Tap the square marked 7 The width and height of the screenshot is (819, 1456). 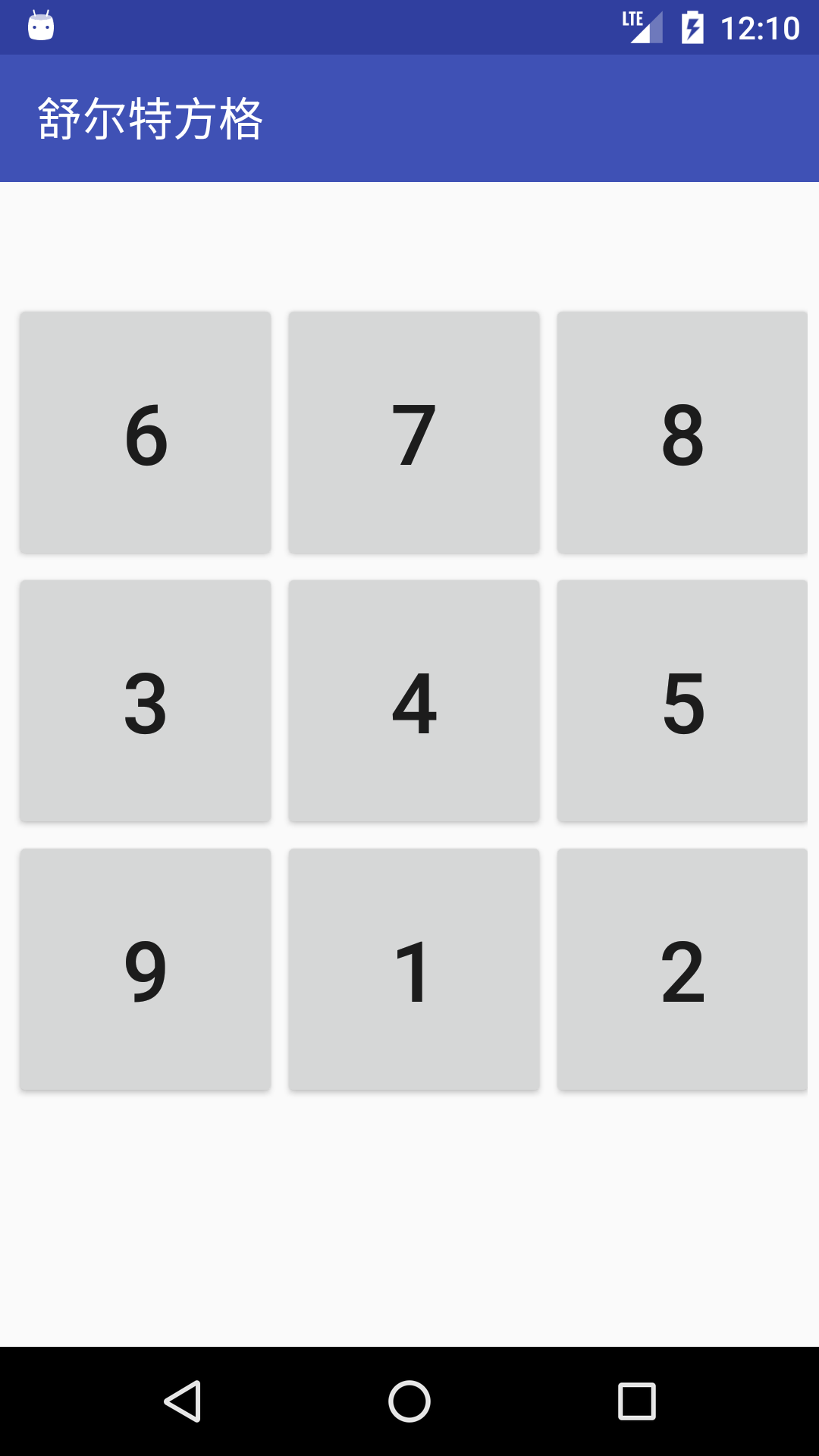click(x=413, y=432)
